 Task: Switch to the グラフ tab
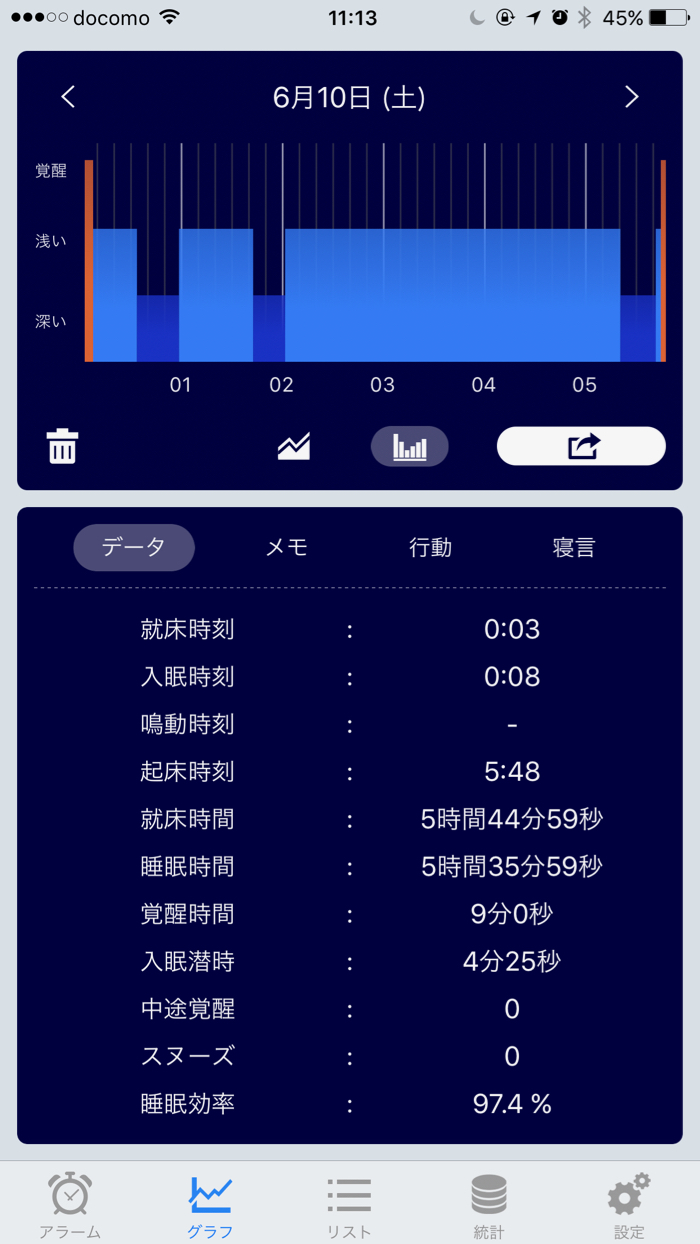coord(210,1204)
